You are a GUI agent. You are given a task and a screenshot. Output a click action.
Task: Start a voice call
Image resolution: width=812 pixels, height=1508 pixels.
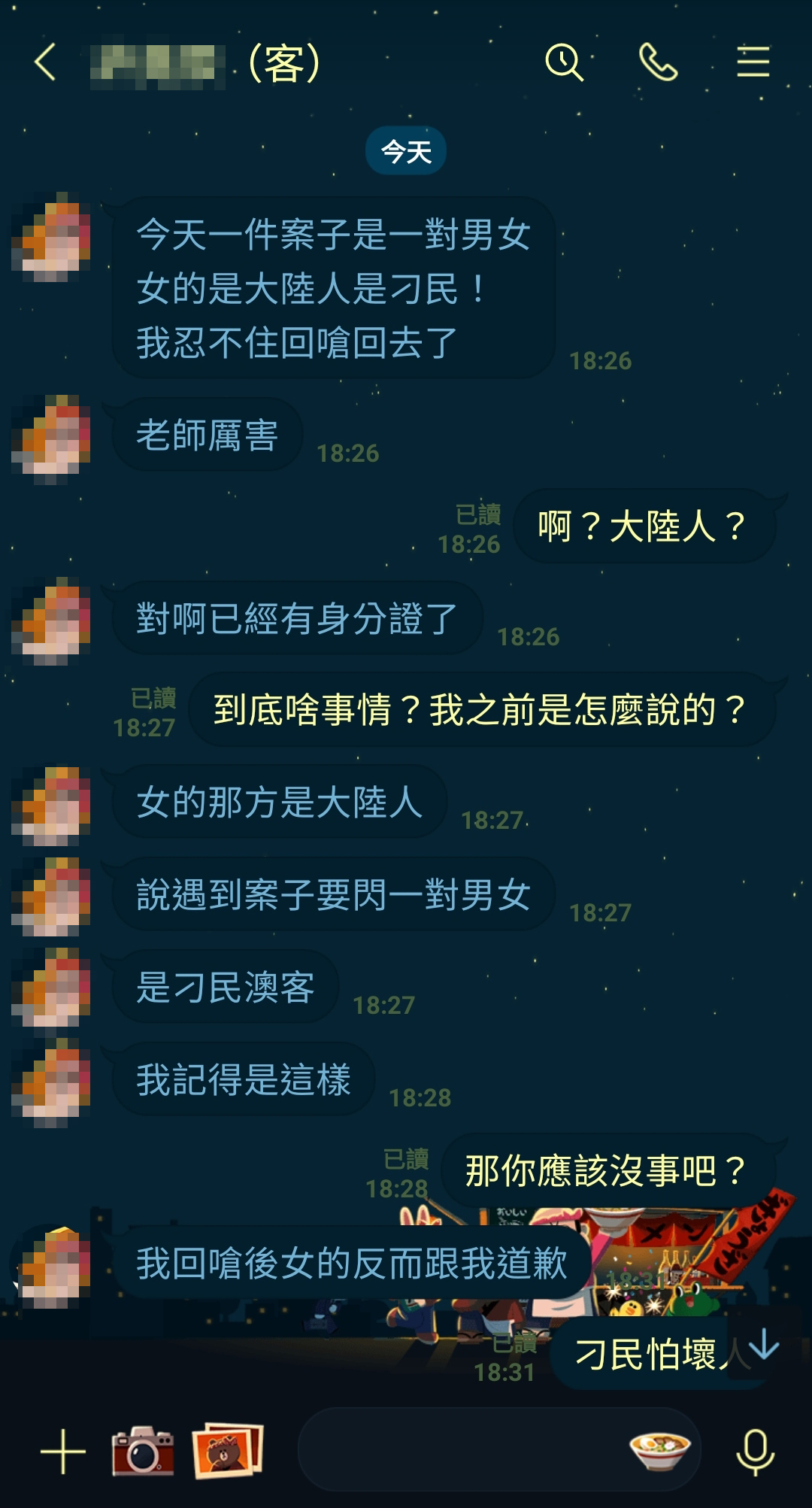tap(658, 62)
